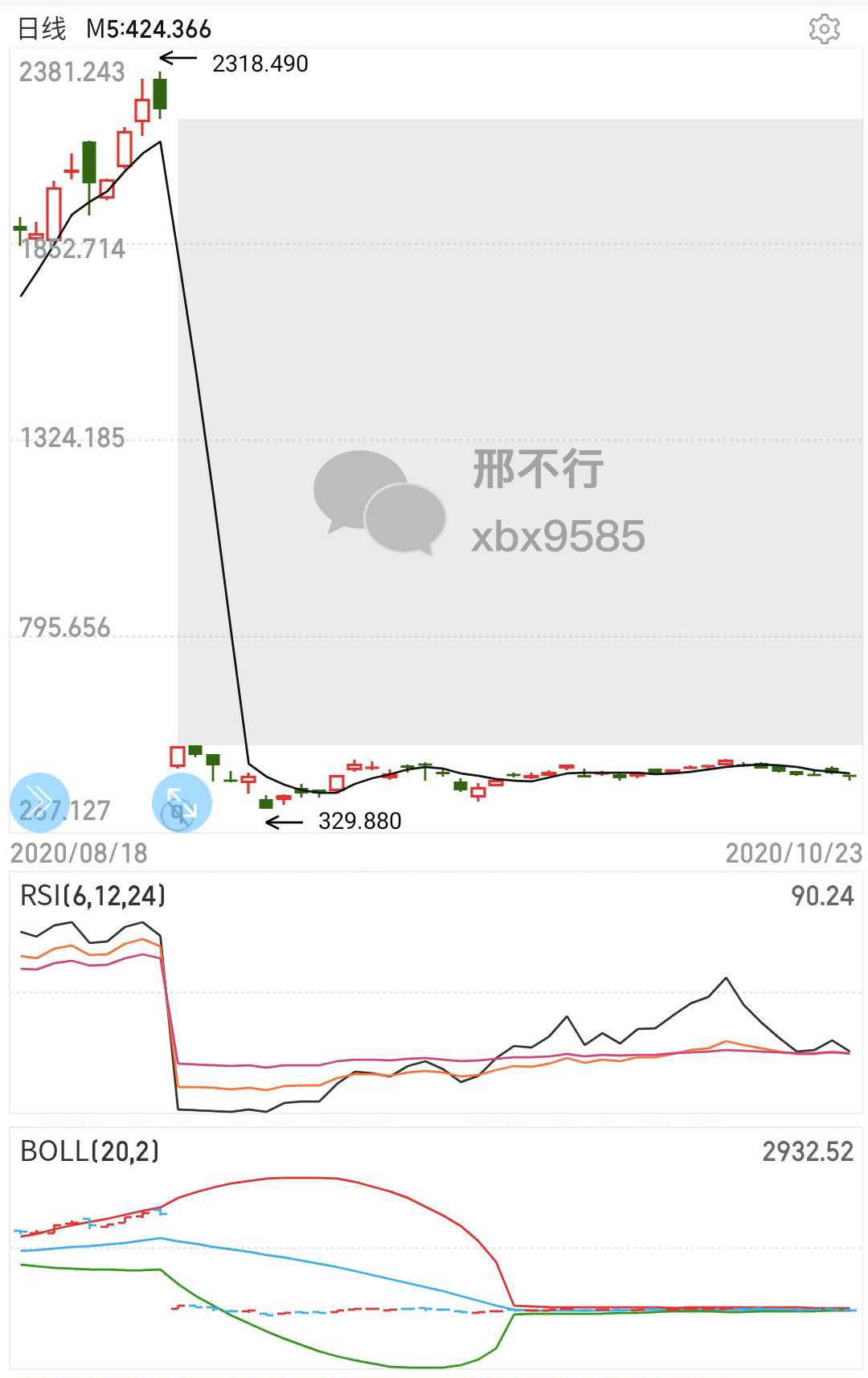Tap the double-arrow floating button
Viewport: 868px width, 1378px height.
click(x=39, y=802)
